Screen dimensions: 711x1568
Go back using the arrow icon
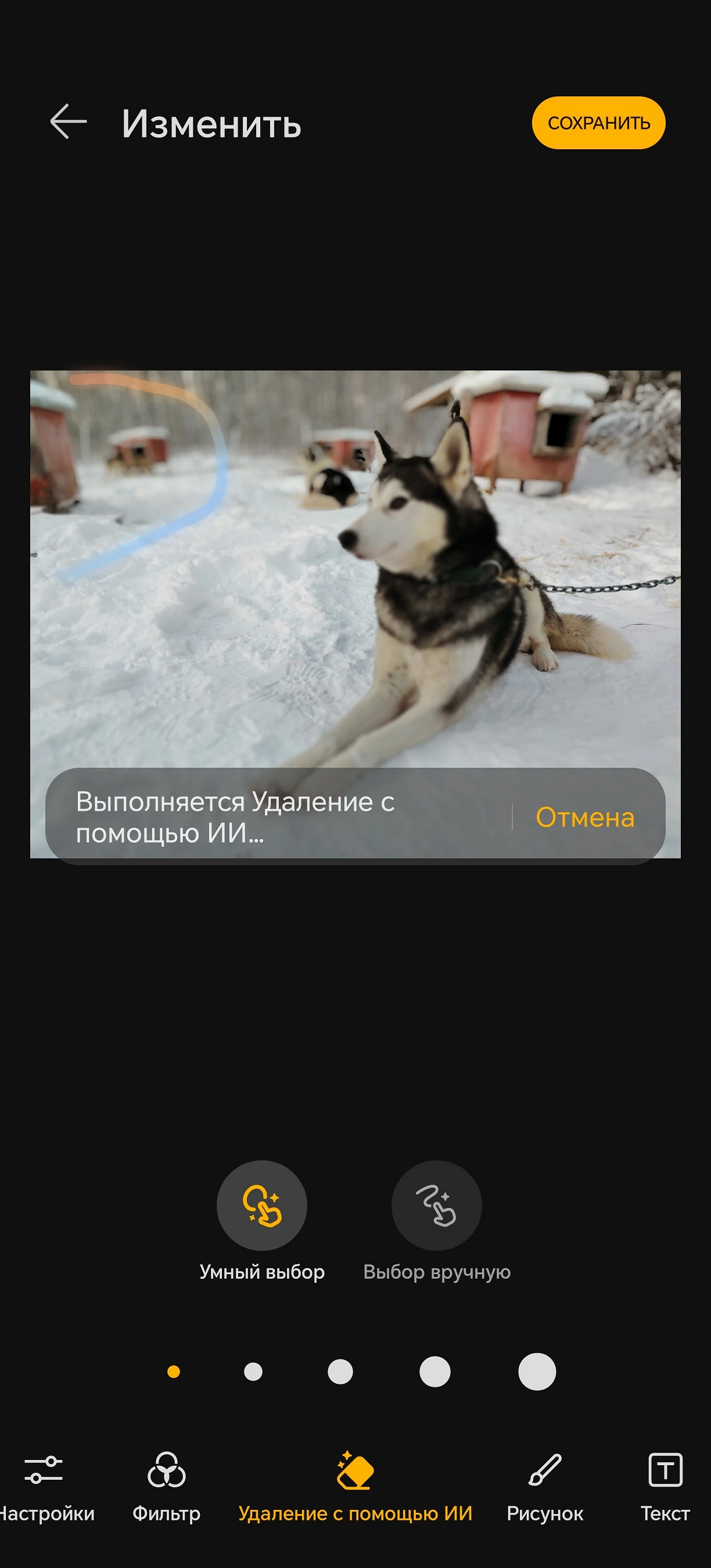pos(68,122)
